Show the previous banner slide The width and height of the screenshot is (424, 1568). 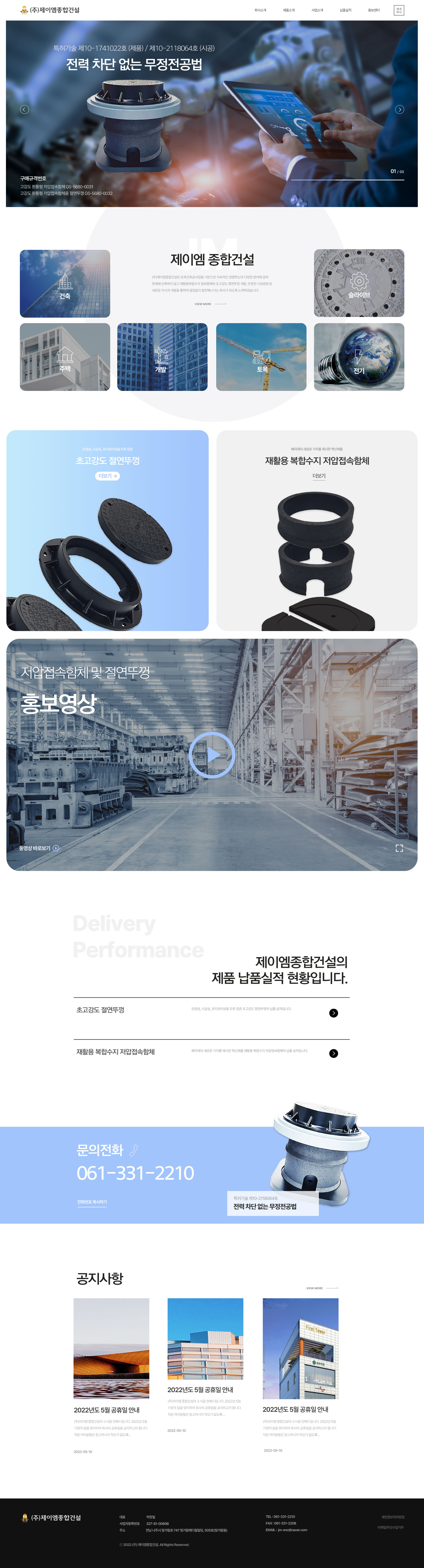click(24, 109)
